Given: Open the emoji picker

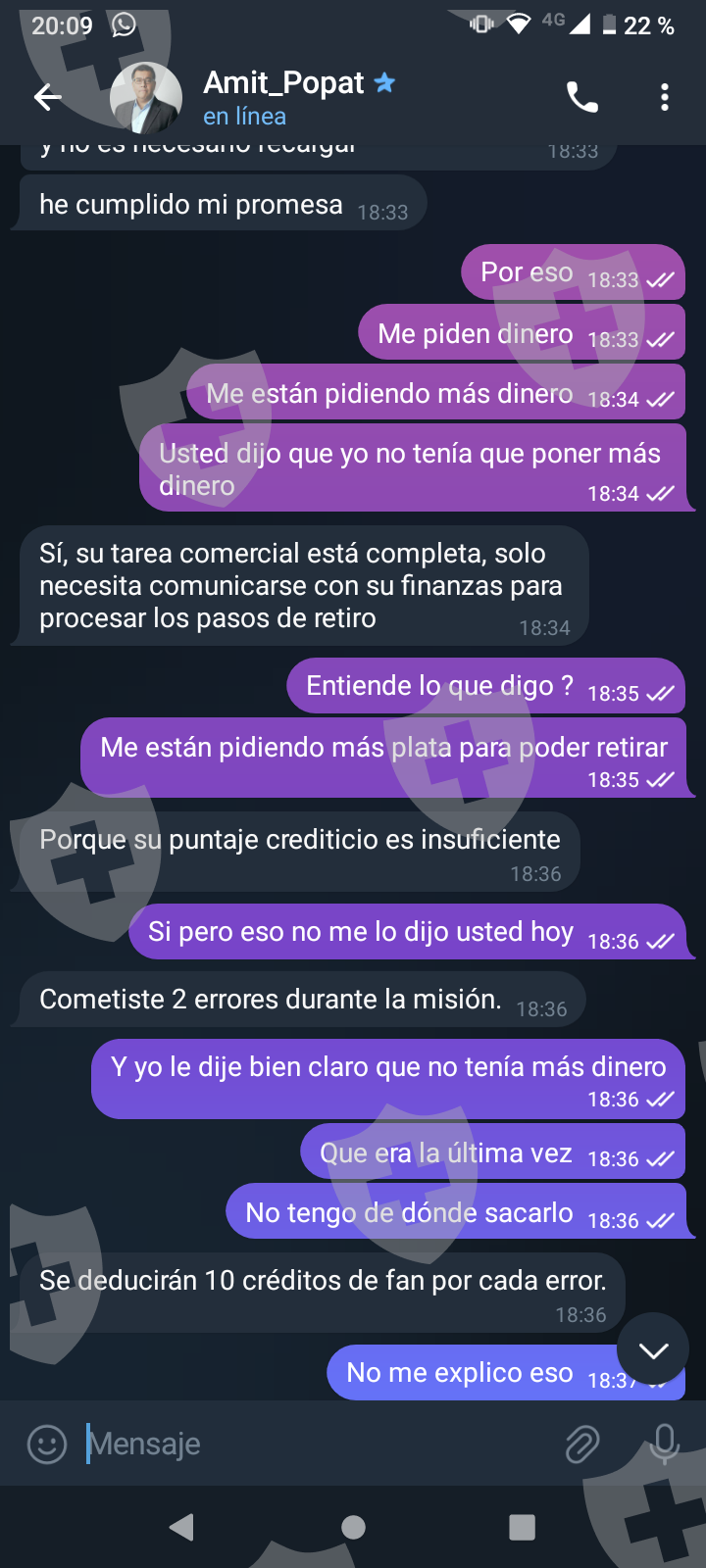Looking at the screenshot, I should point(47,1444).
